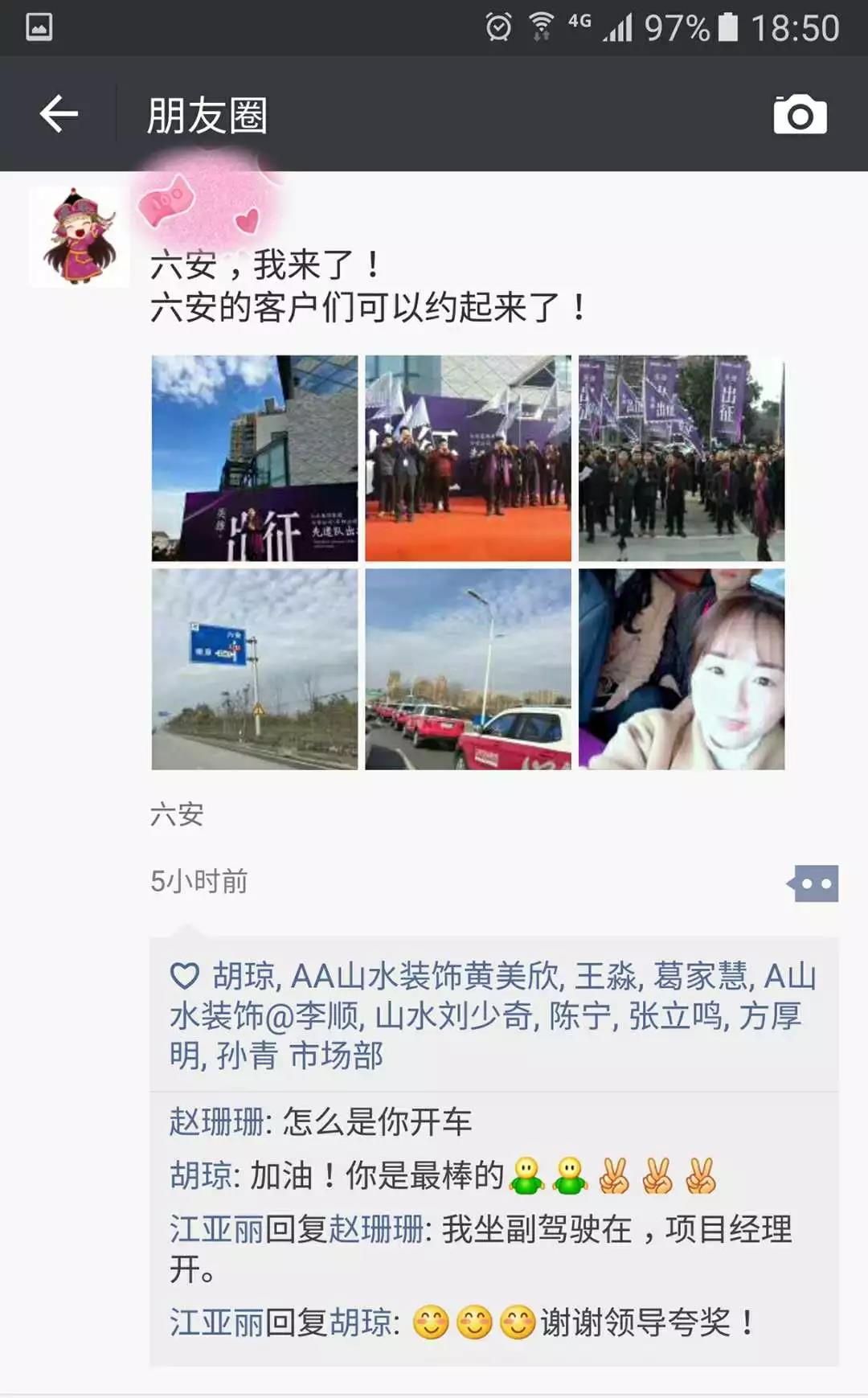868x1398 pixels.
Task: Open the camera to post a moment
Action: coord(799,115)
